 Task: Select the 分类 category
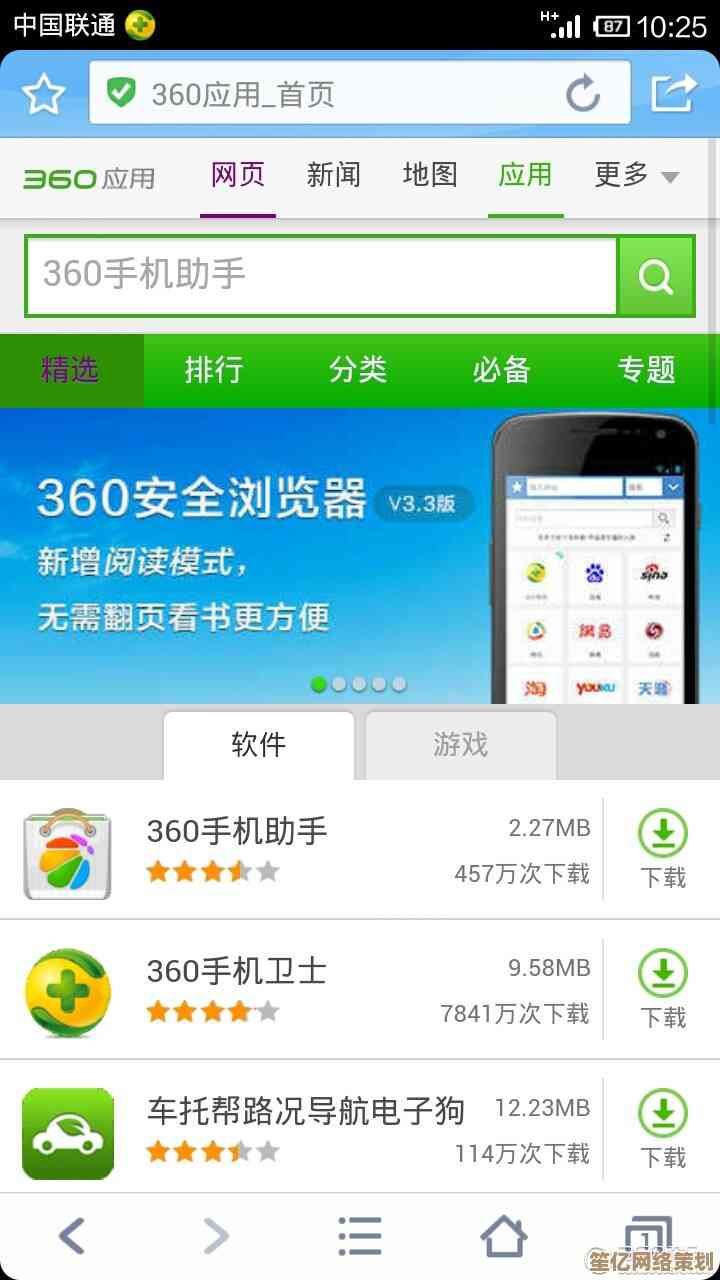tap(358, 370)
